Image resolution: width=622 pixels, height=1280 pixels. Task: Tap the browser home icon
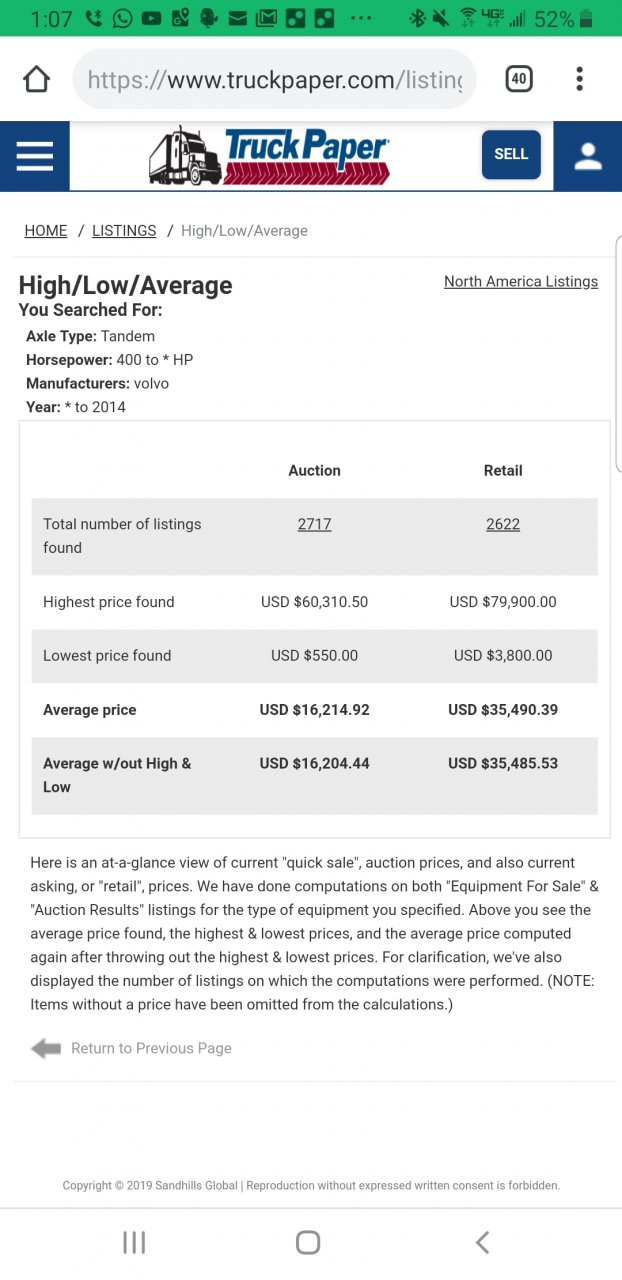[36, 79]
